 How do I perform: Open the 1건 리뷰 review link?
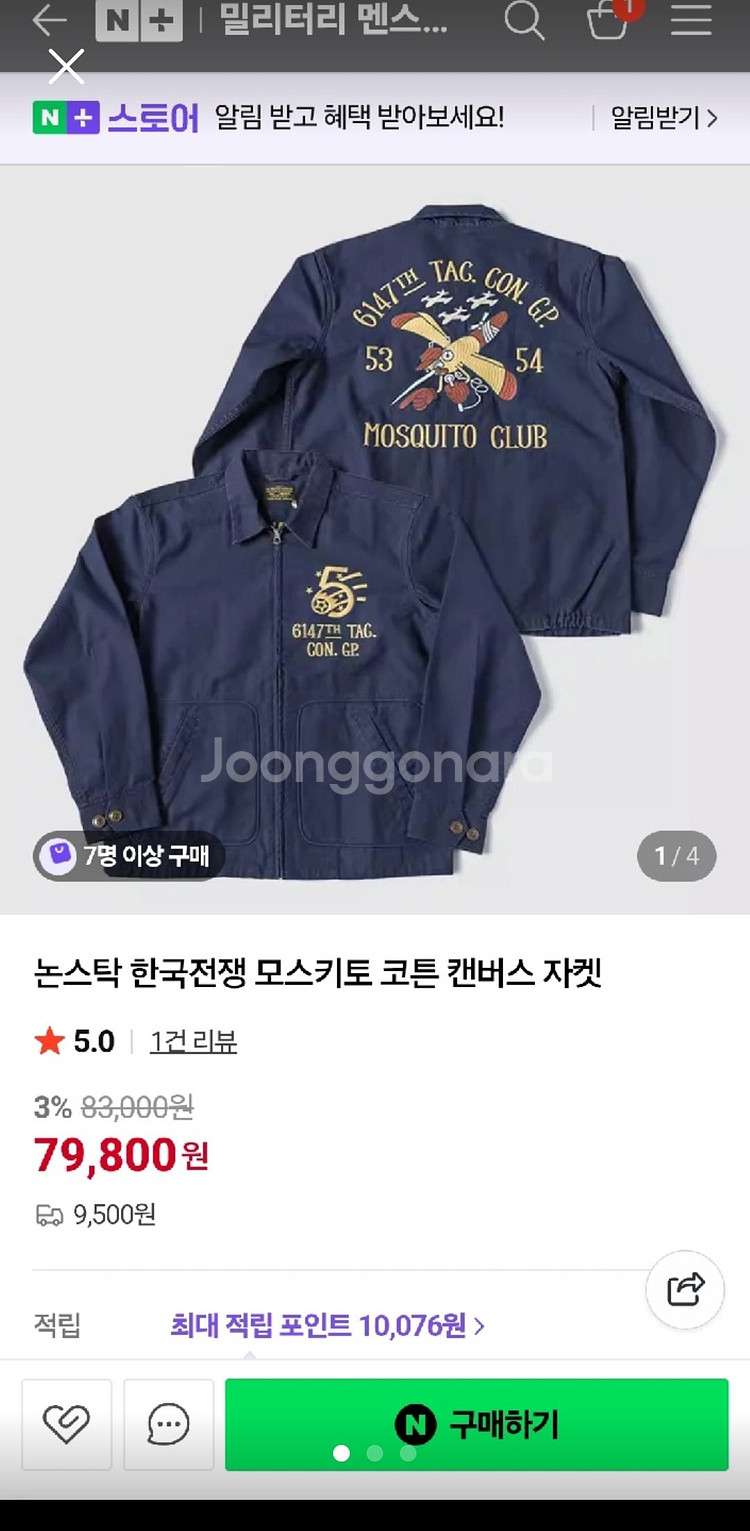click(x=194, y=1042)
